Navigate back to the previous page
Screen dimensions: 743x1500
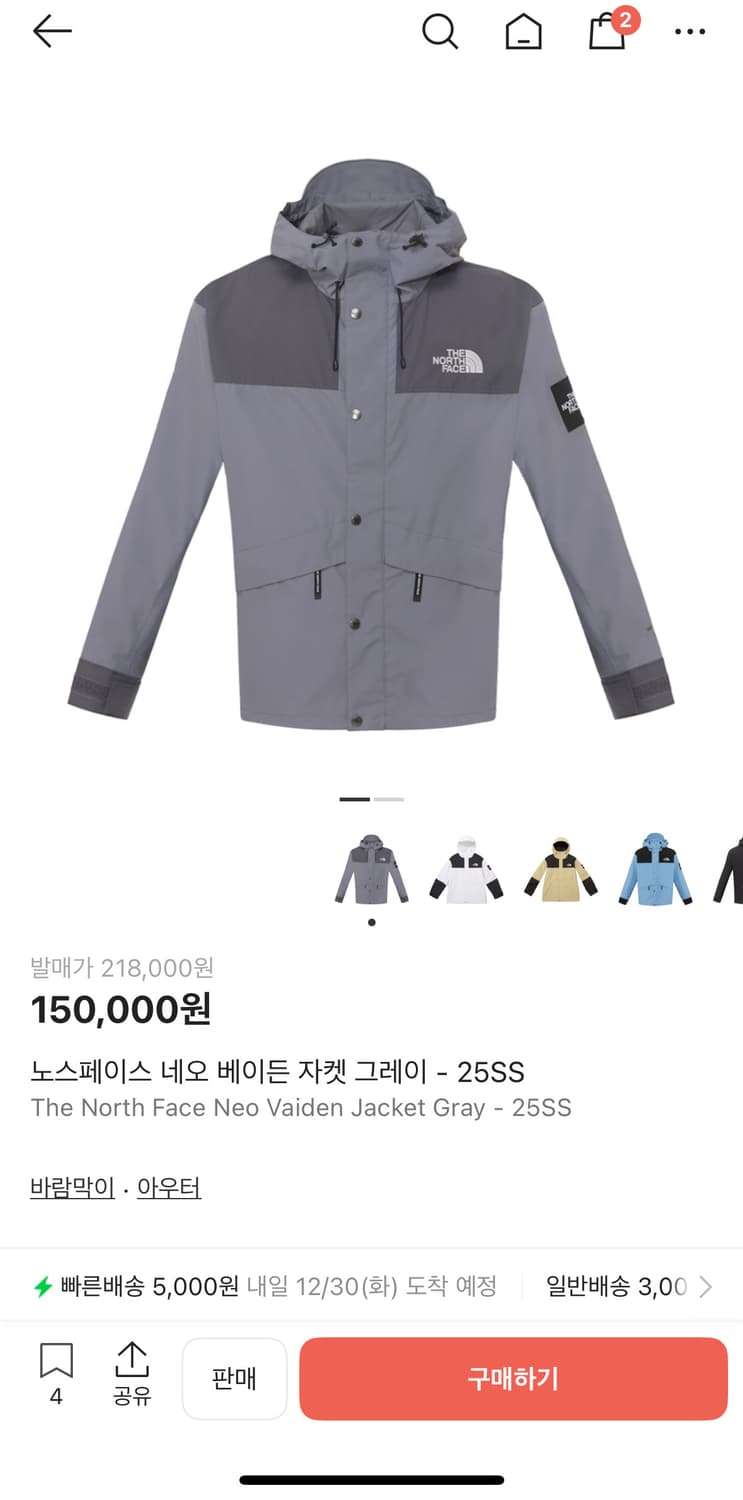click(x=52, y=31)
